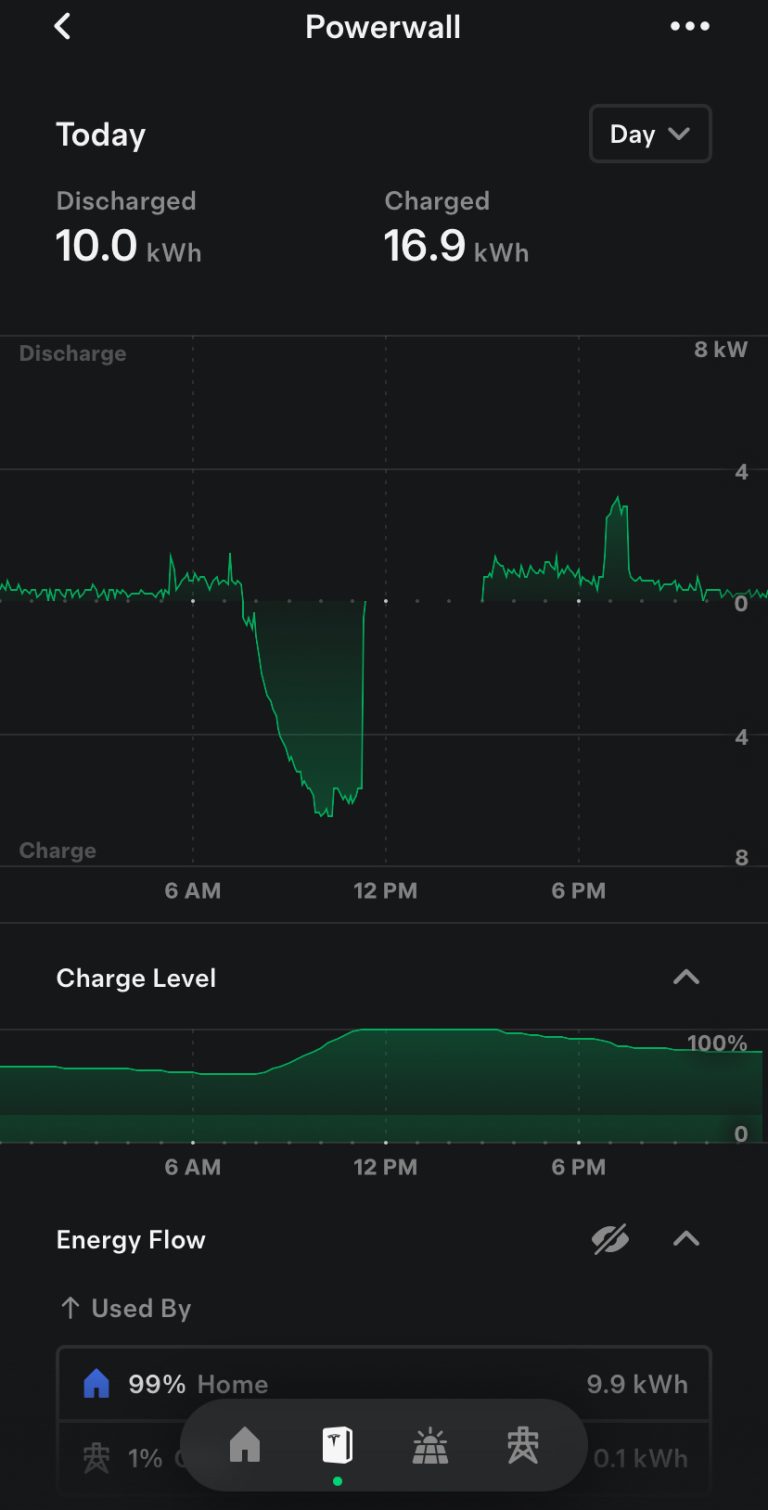
Task: Collapse the Energy Flow section
Action: pos(686,1240)
